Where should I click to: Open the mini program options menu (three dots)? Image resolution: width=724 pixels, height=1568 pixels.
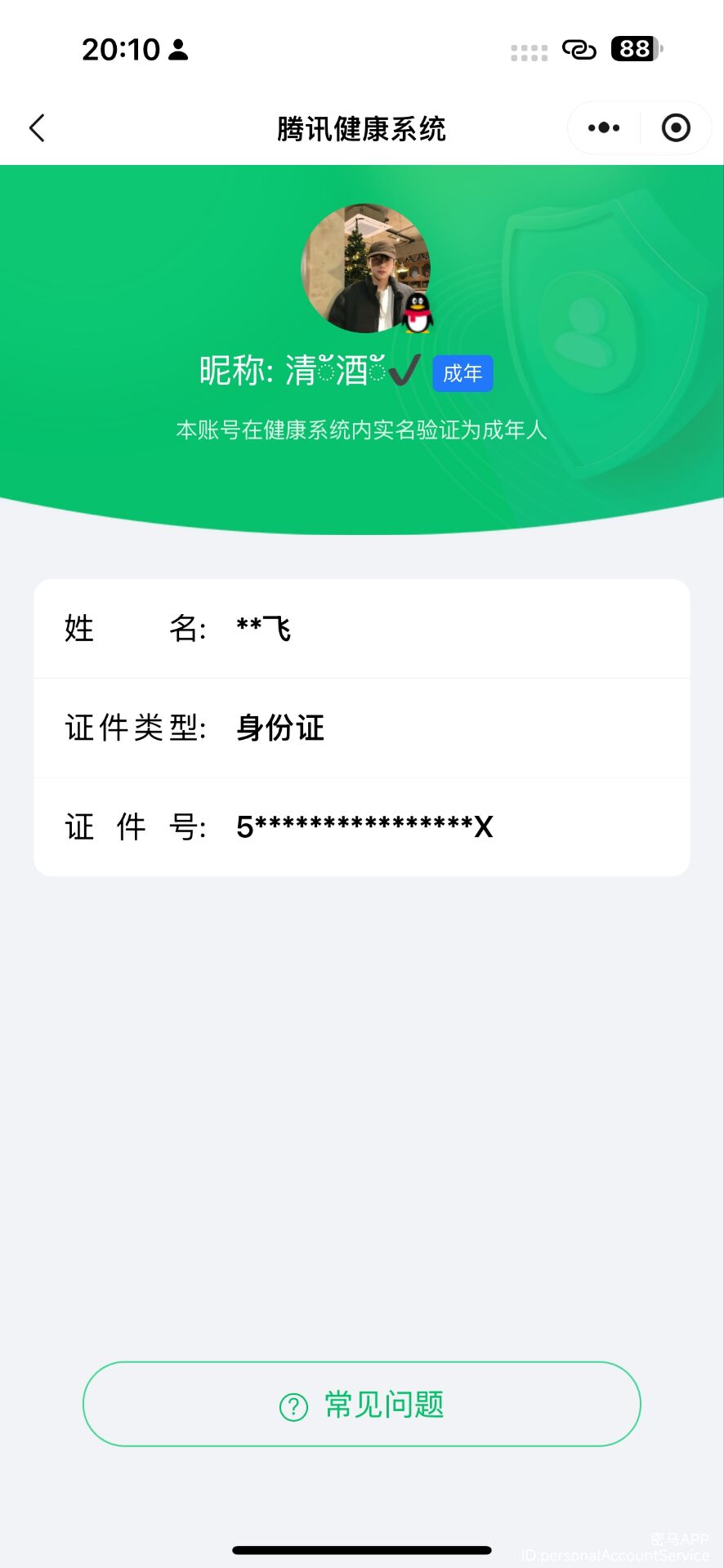pos(602,127)
